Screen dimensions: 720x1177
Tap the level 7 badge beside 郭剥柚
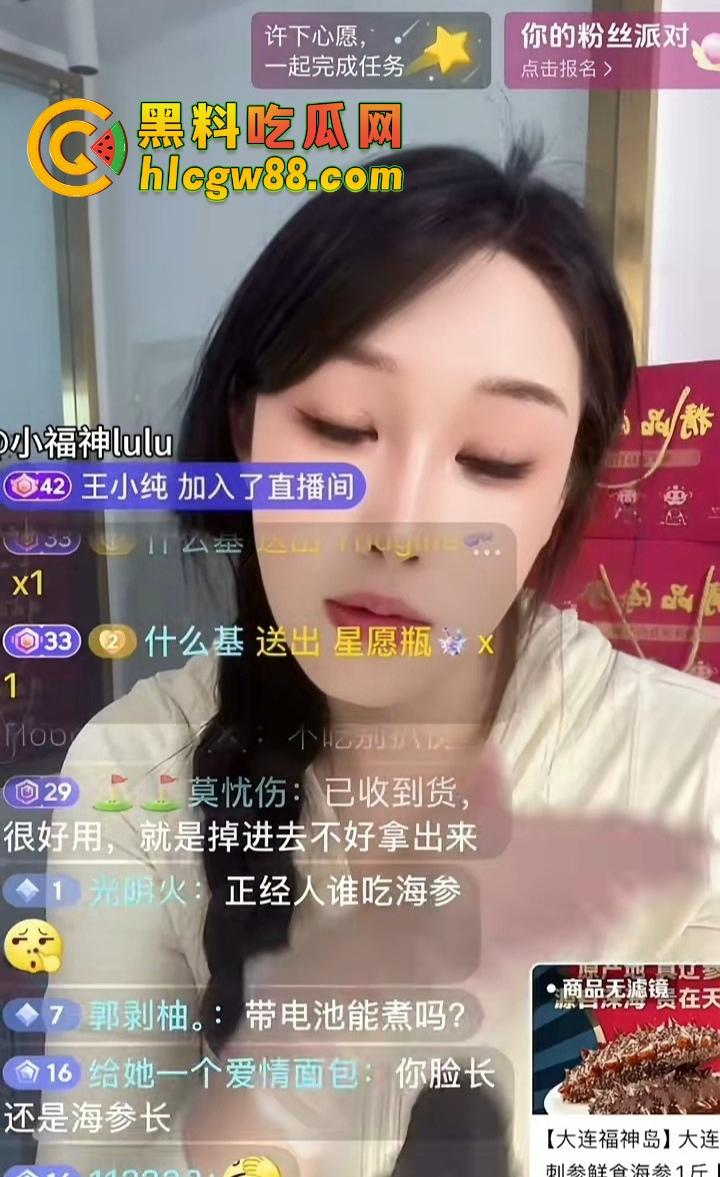coord(33,1014)
